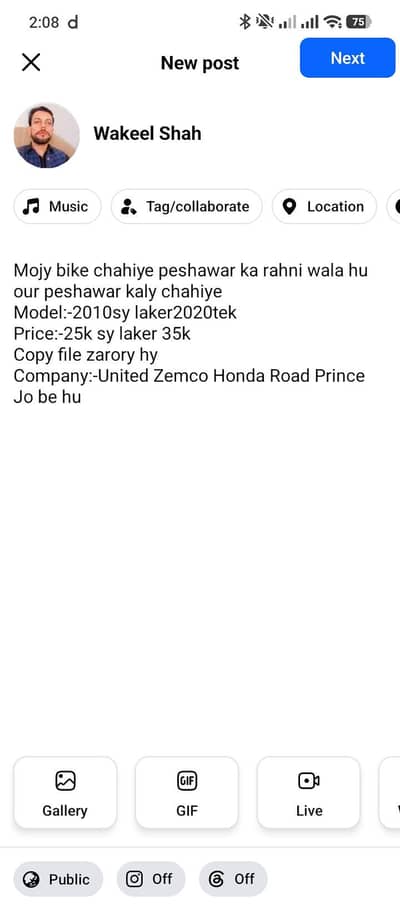
Task: Tap the Next button
Action: point(348,58)
